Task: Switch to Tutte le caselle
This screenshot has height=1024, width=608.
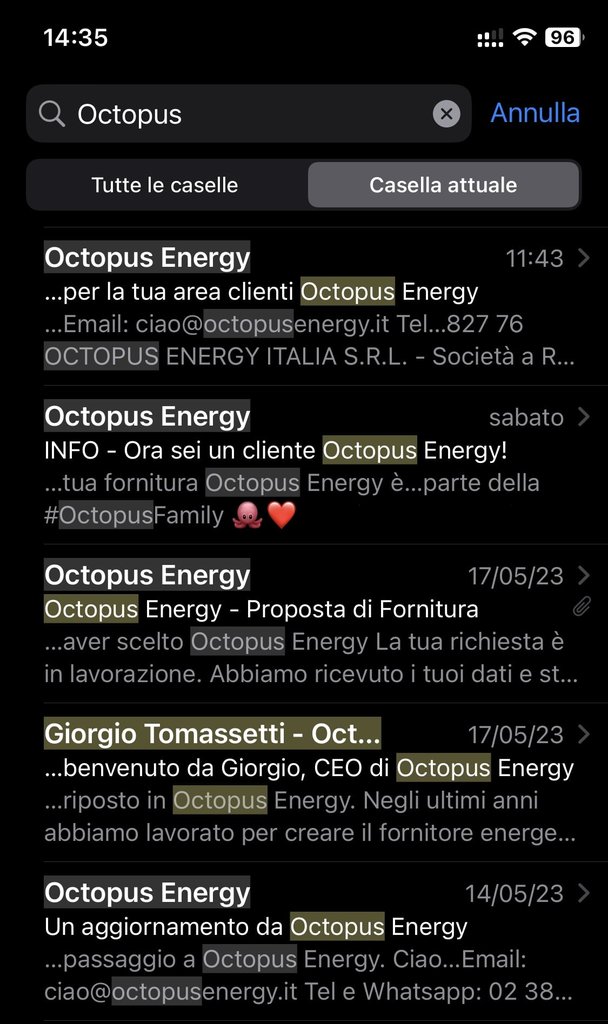Action: [165, 185]
